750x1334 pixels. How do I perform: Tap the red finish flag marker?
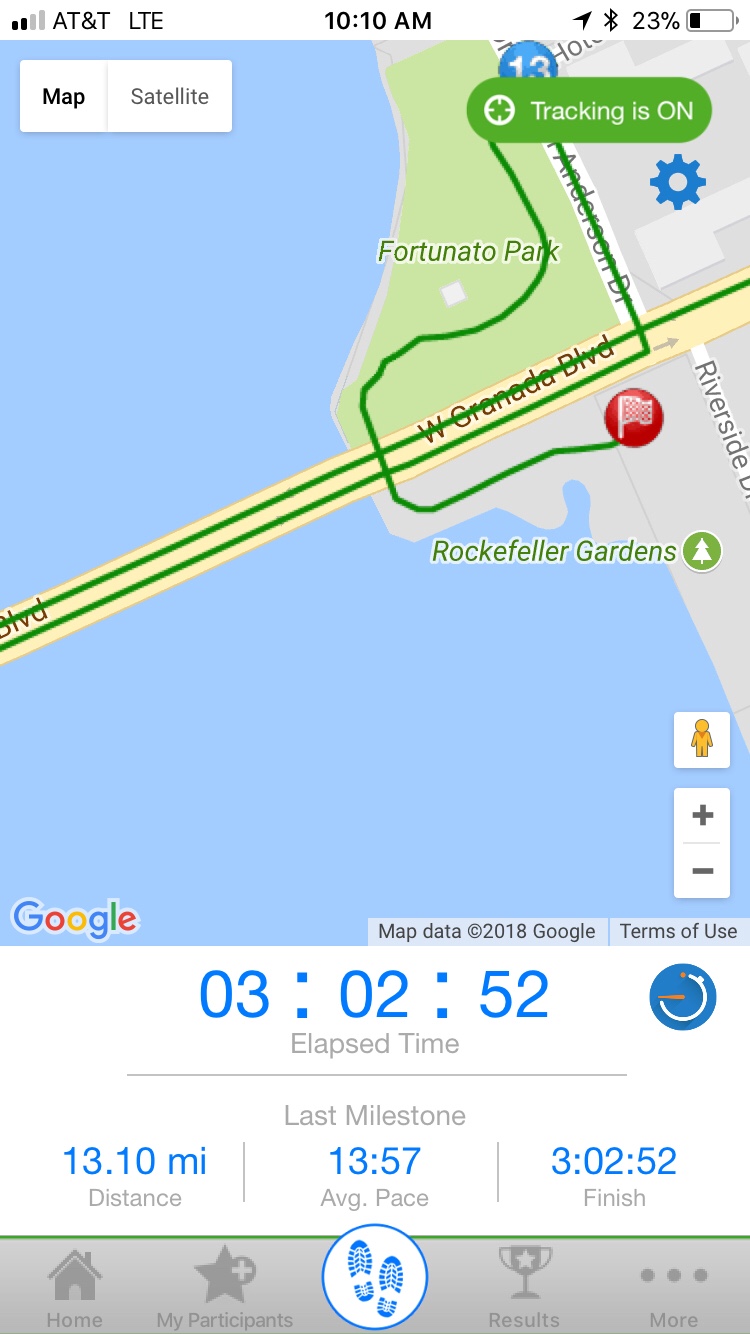click(x=634, y=417)
